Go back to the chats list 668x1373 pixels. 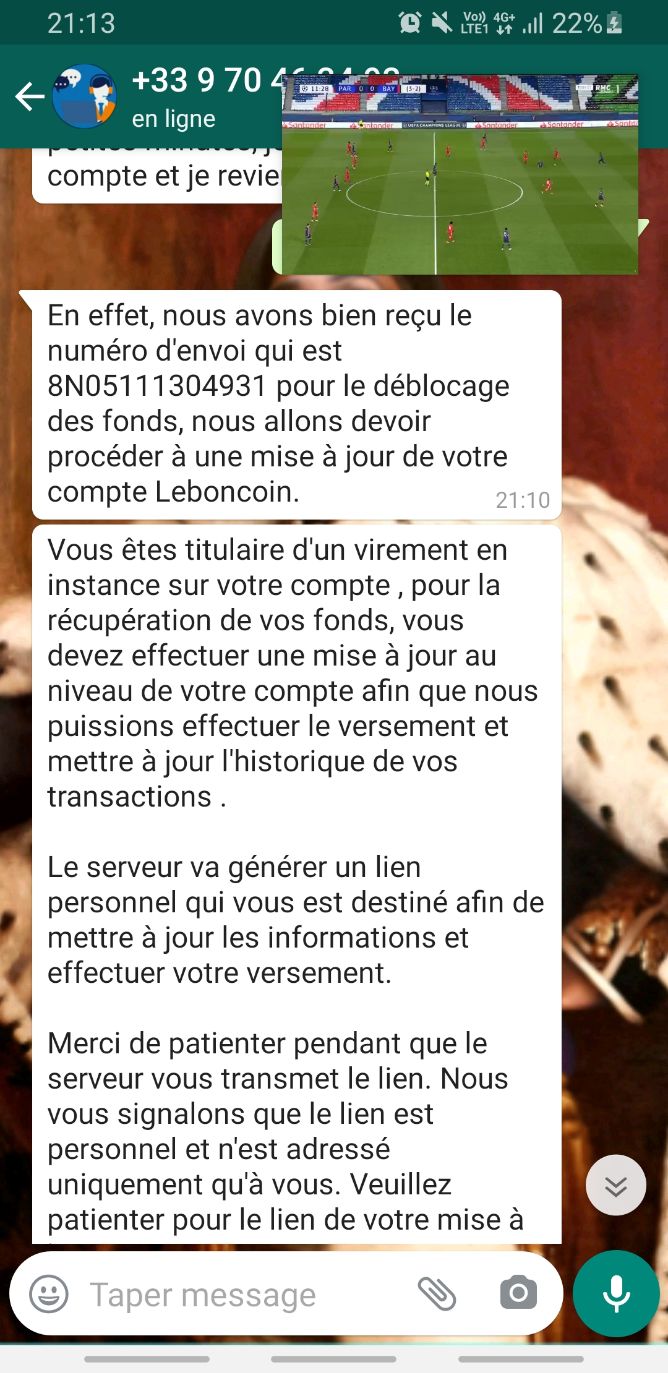click(x=29, y=97)
